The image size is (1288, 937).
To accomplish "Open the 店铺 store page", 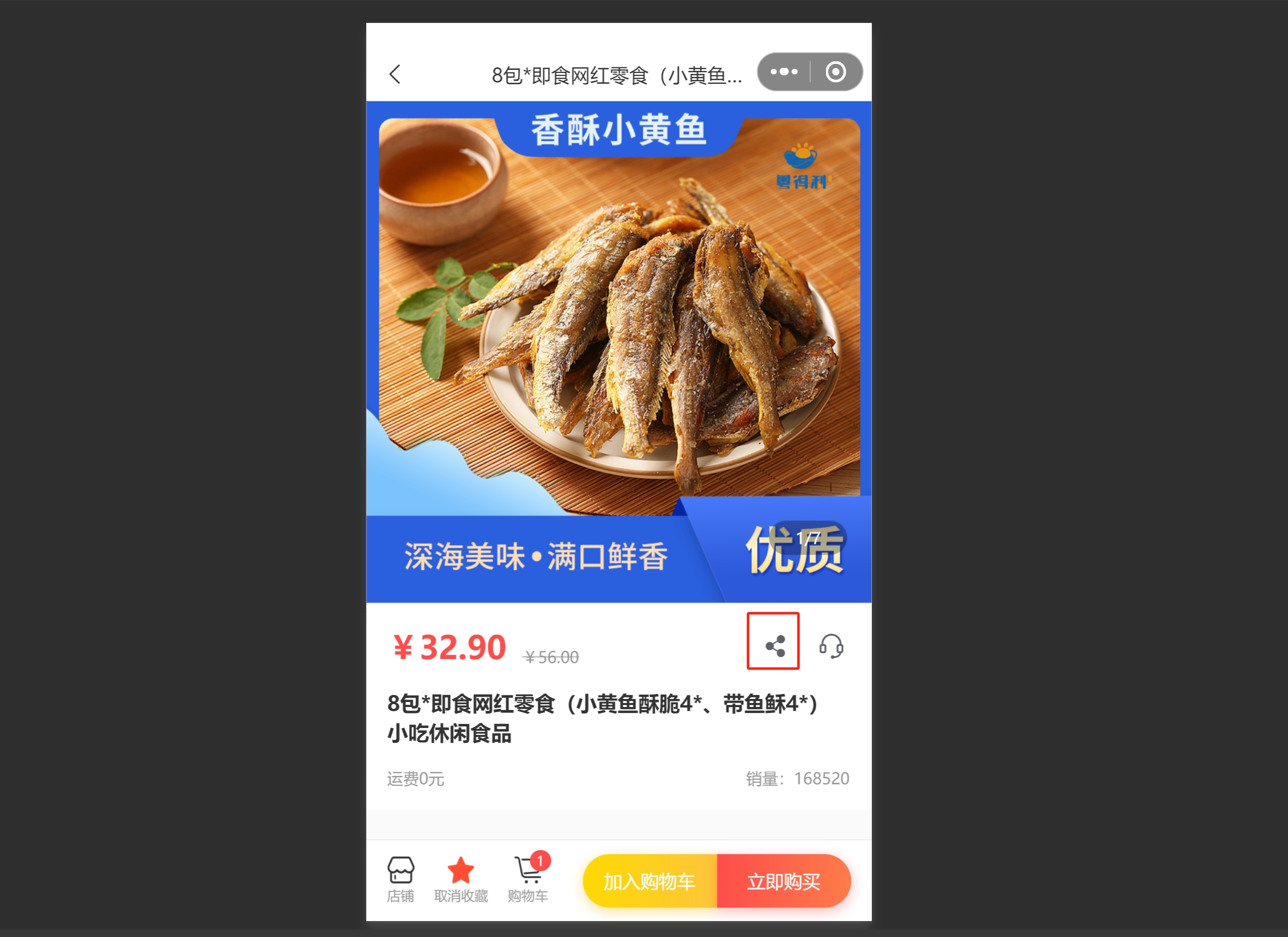I will pos(400,879).
